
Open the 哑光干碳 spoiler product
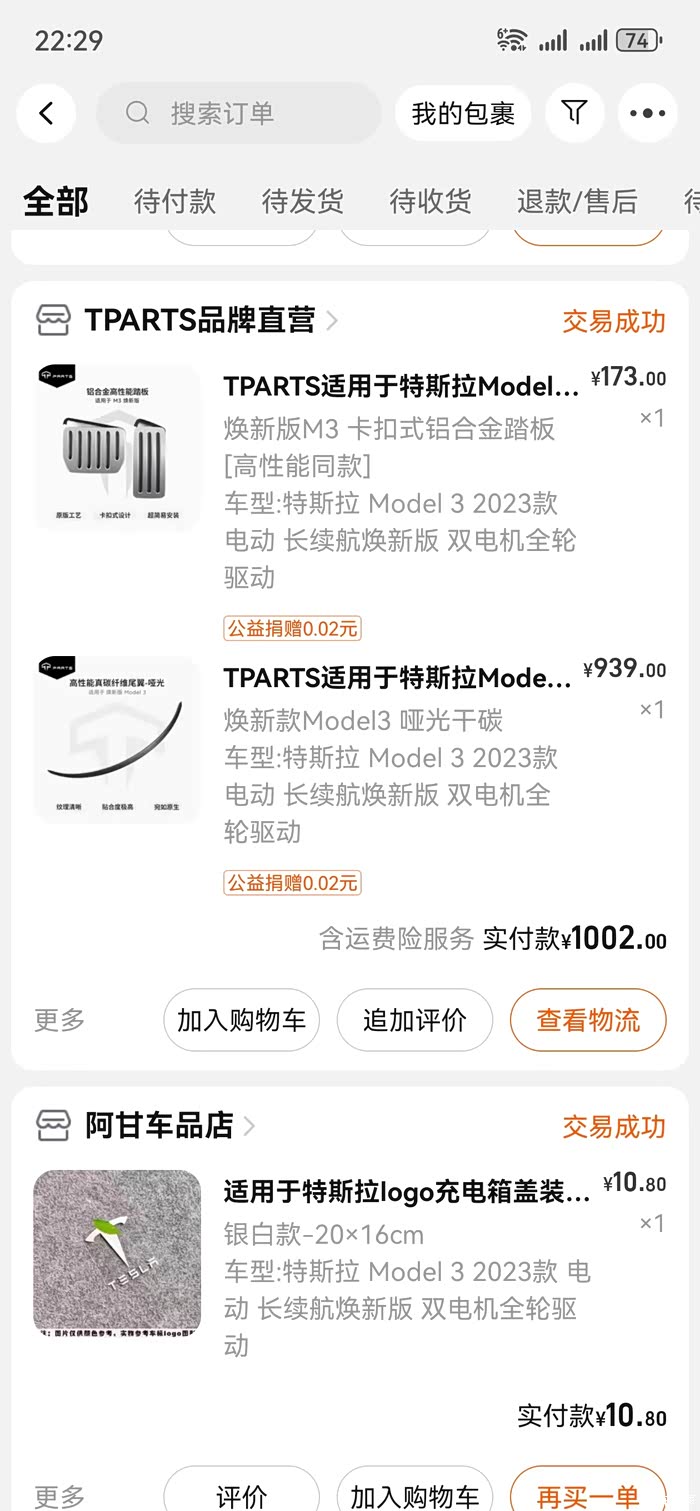(397, 678)
